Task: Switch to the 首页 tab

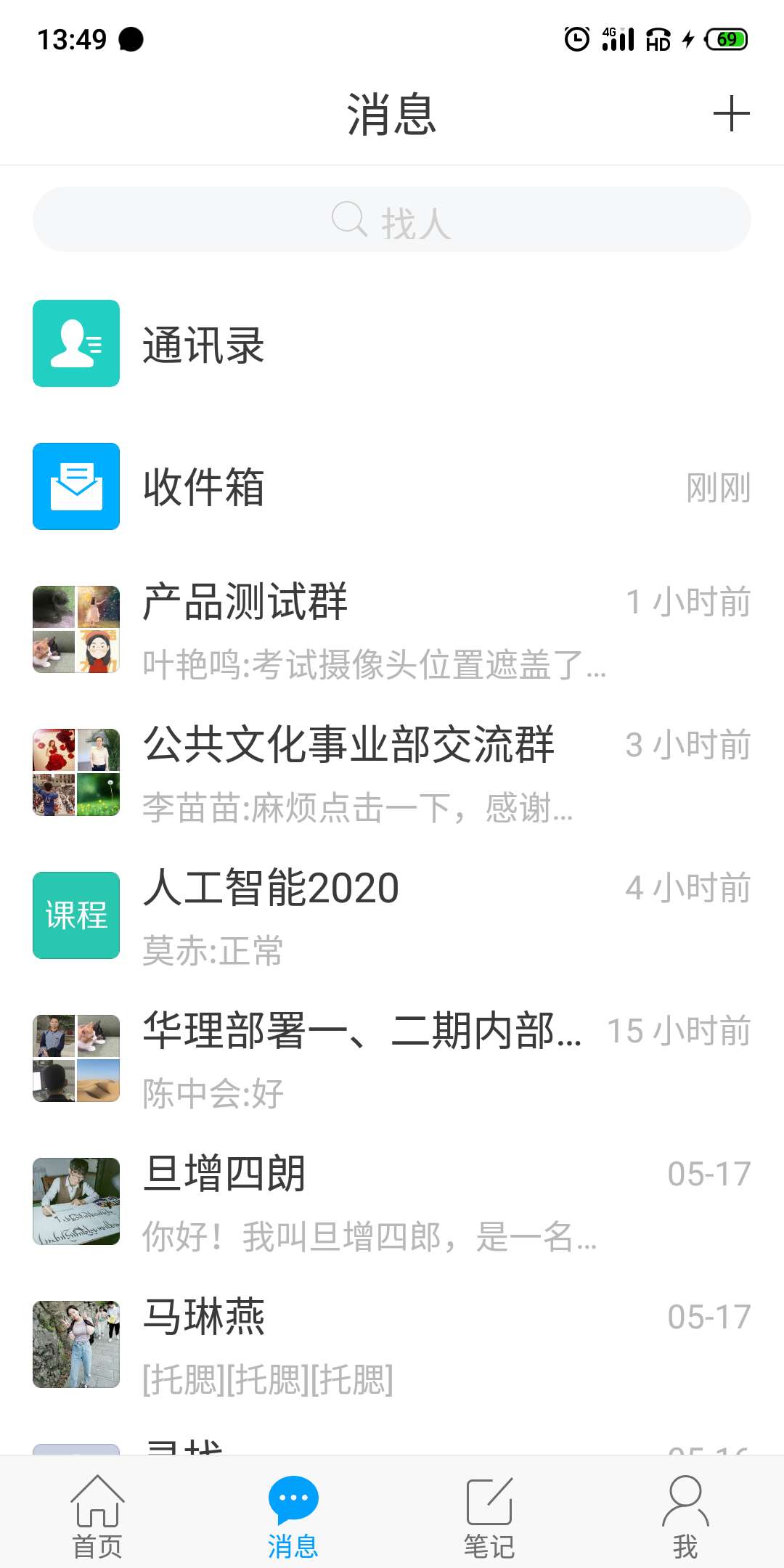Action: [x=97, y=1517]
